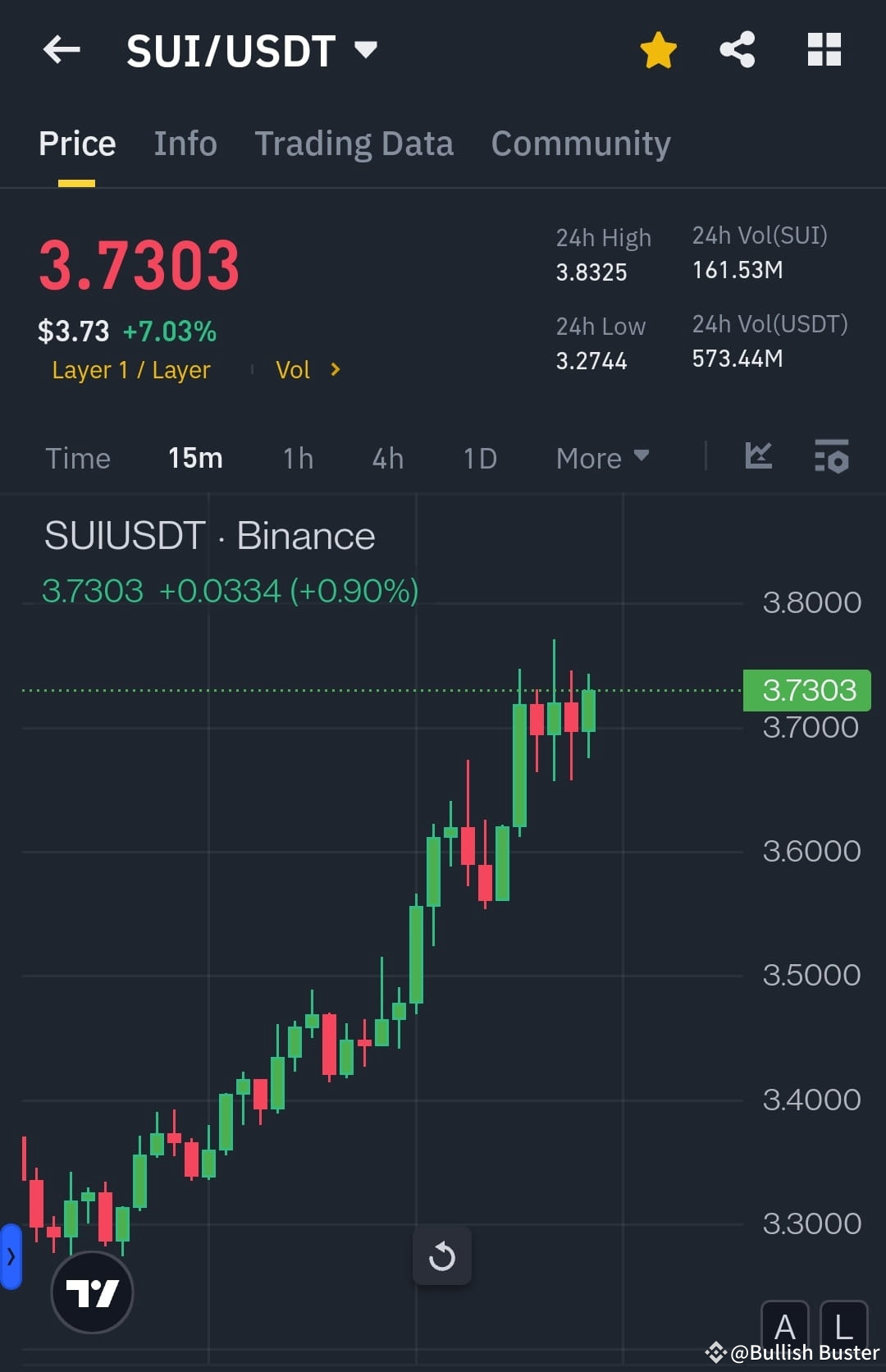Tap the green 3.7303 price label

[806, 689]
